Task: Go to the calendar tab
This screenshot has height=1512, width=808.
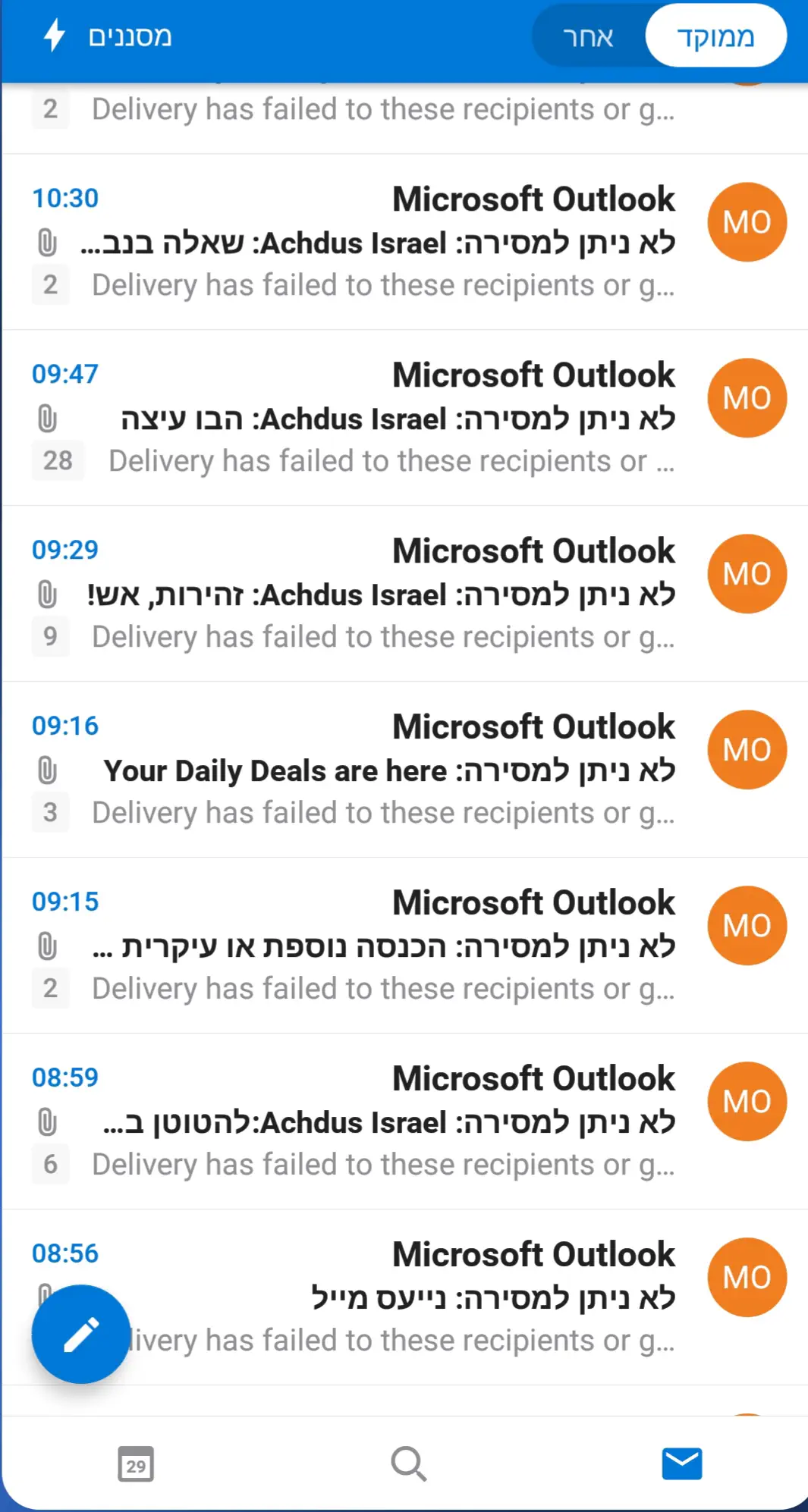Action: point(136,1463)
